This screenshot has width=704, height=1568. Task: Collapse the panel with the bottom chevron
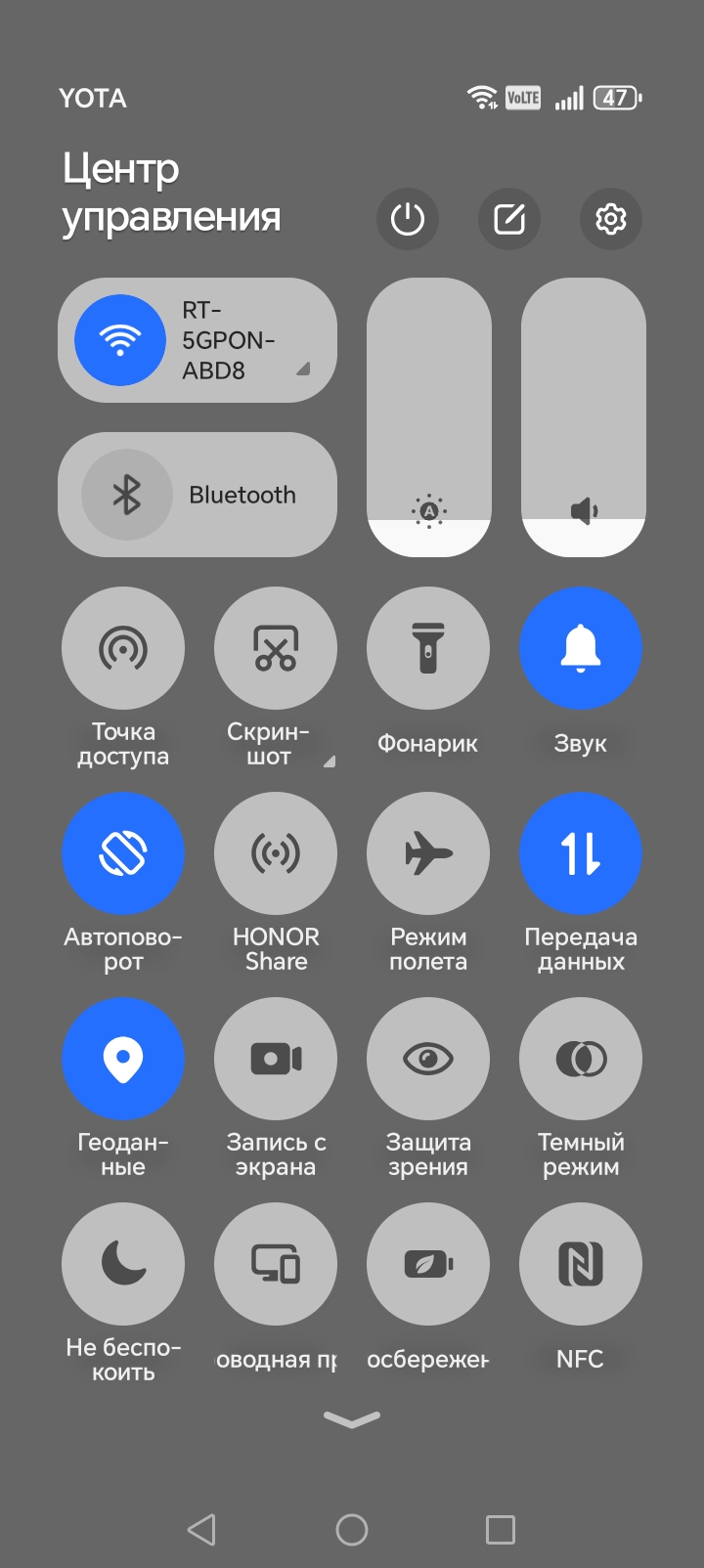tap(352, 1419)
